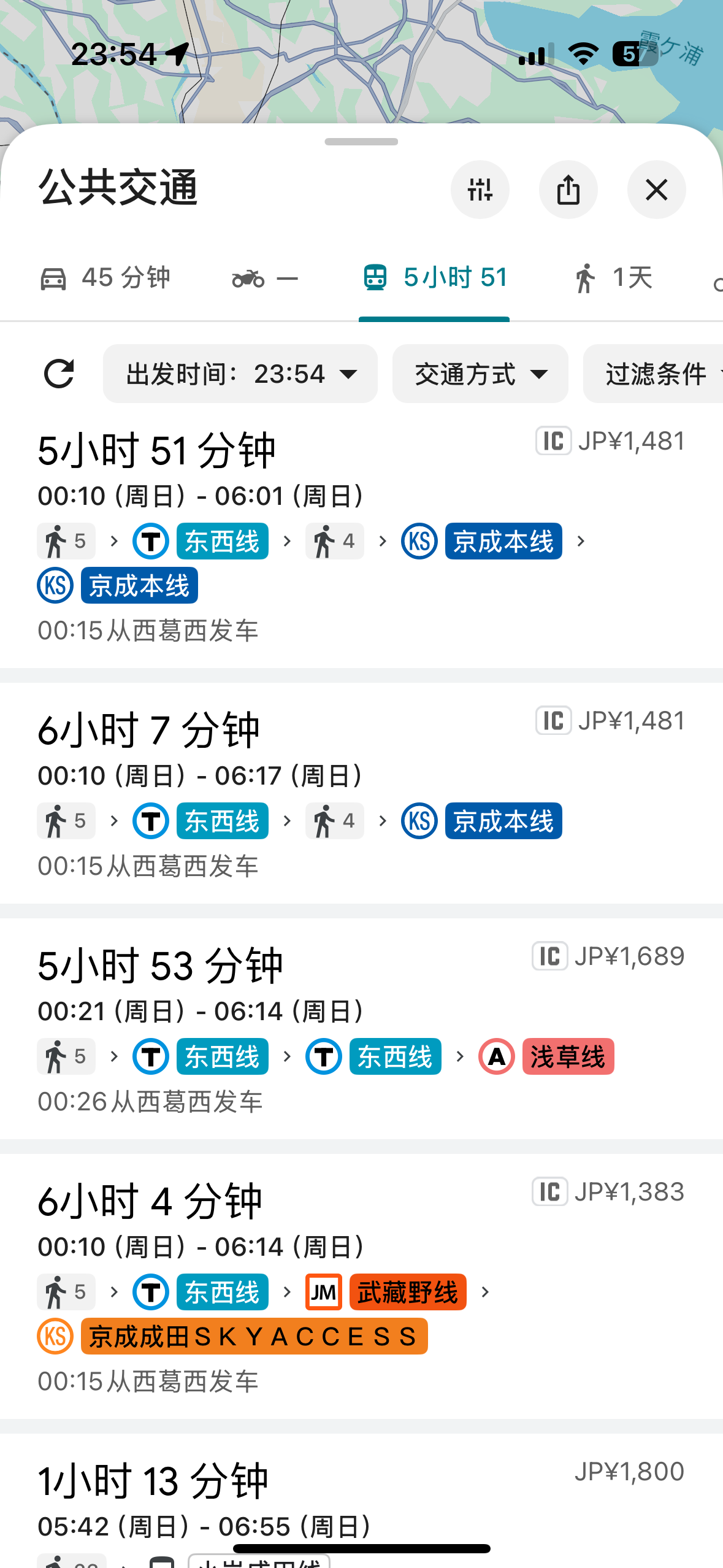Open the route options sliders icon
The width and height of the screenshot is (723, 1568).
click(x=480, y=190)
